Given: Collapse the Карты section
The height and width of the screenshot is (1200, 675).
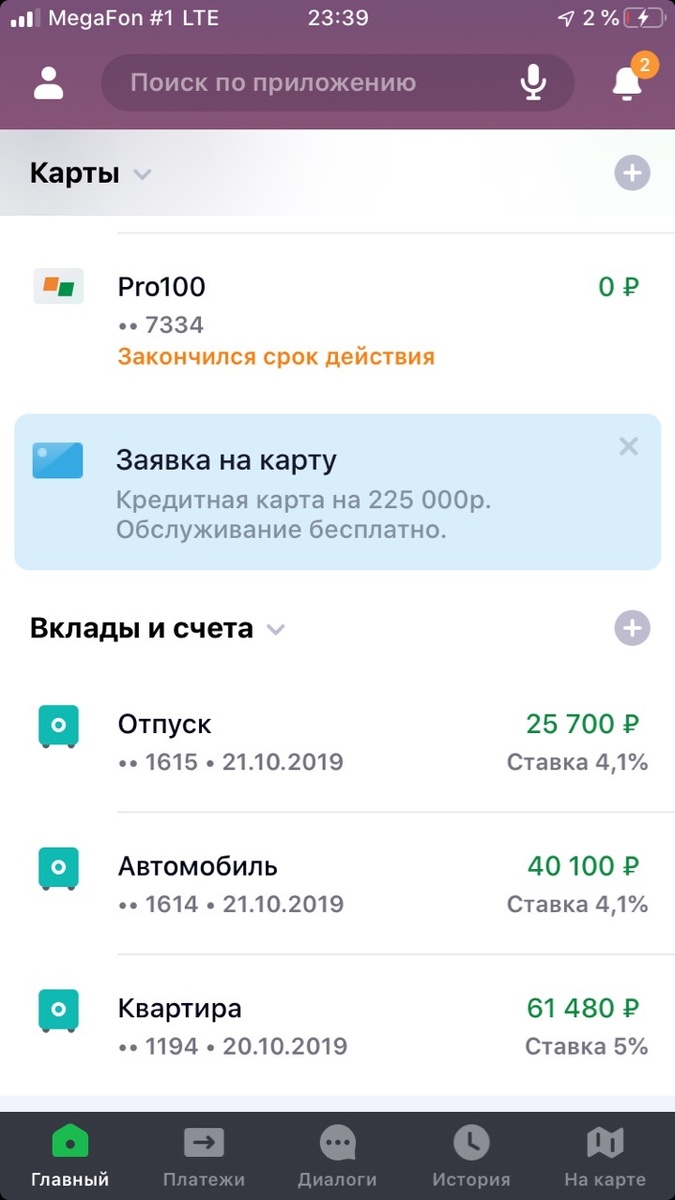Looking at the screenshot, I should tap(142, 174).
